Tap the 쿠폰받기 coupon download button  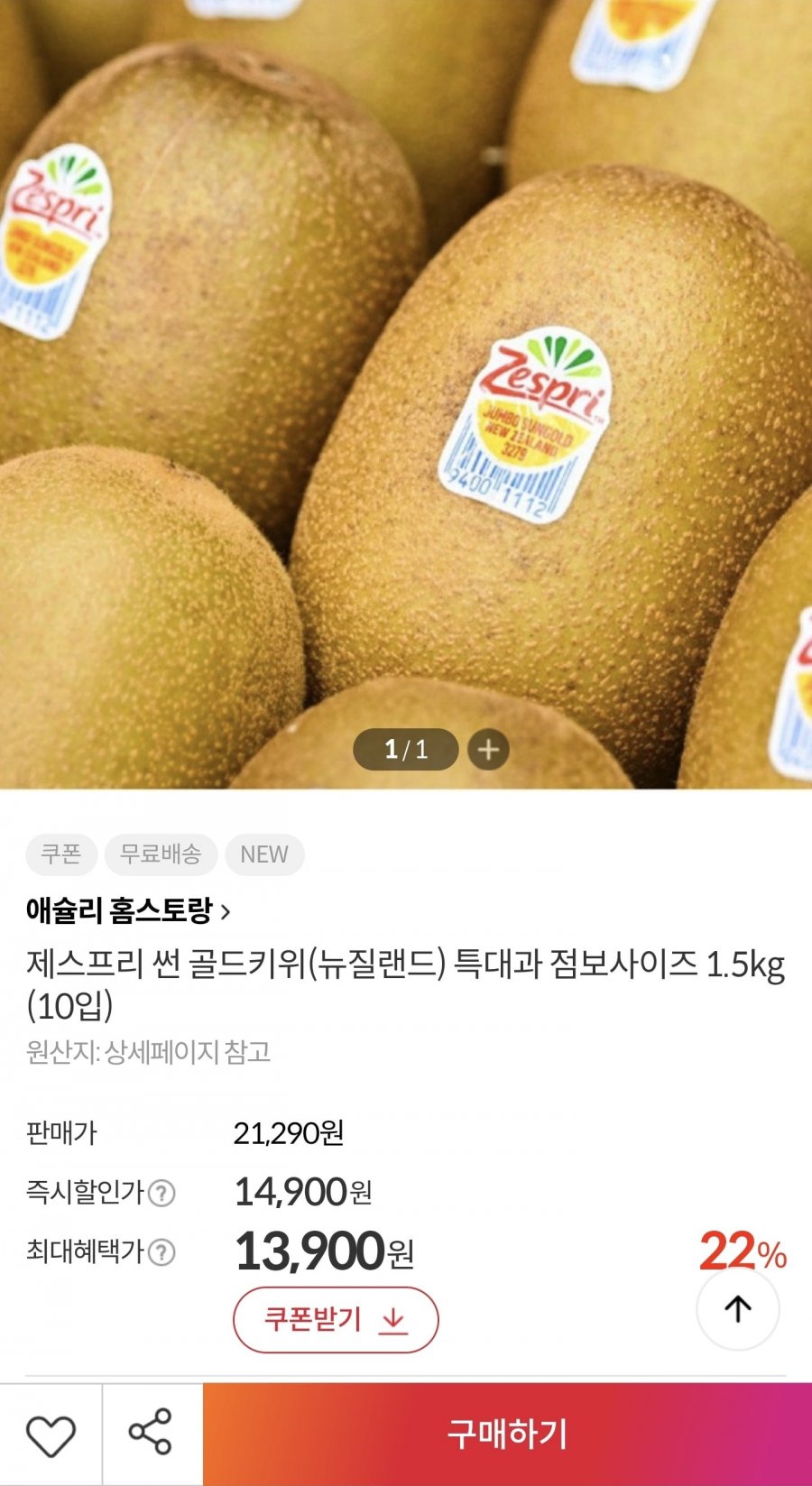336,1320
